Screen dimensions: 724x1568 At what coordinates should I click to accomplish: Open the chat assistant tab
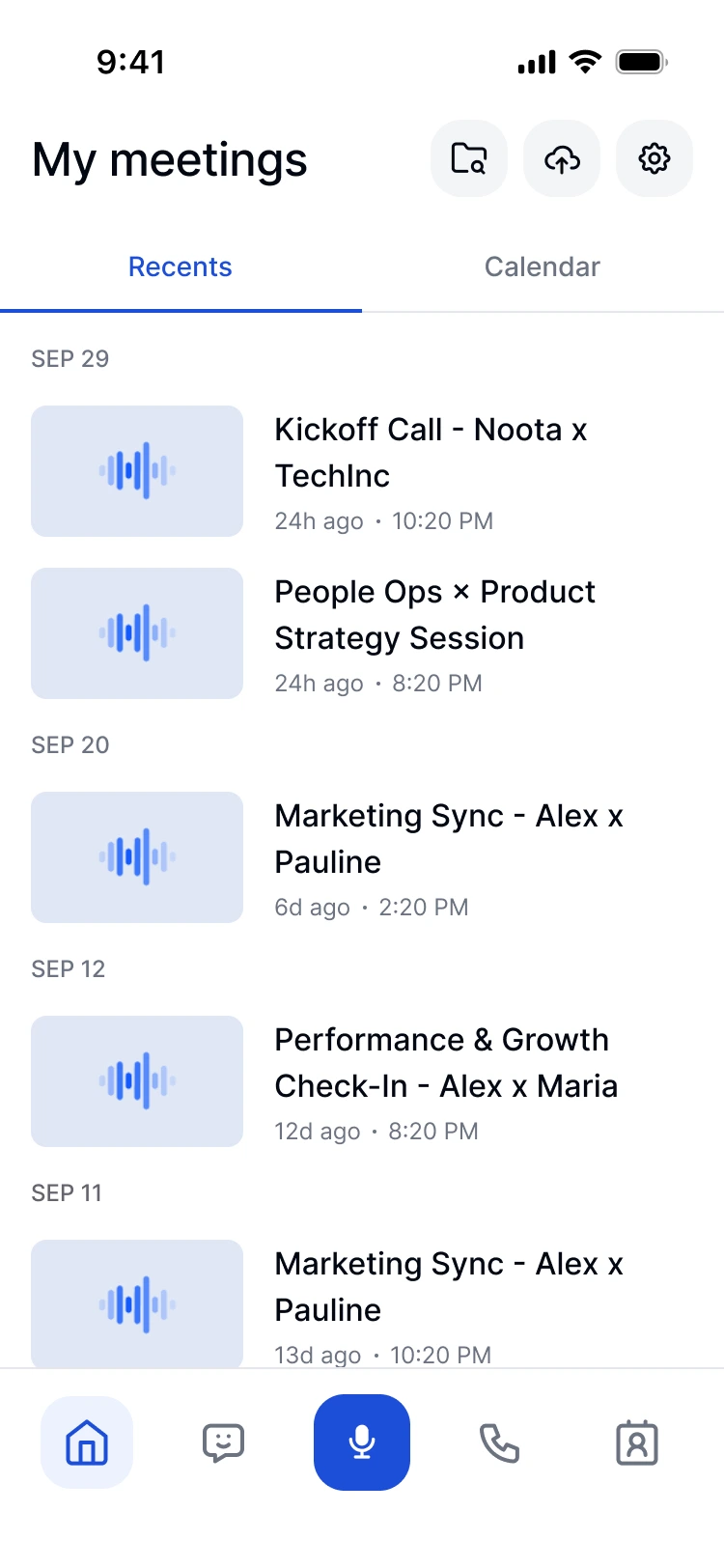223,1442
